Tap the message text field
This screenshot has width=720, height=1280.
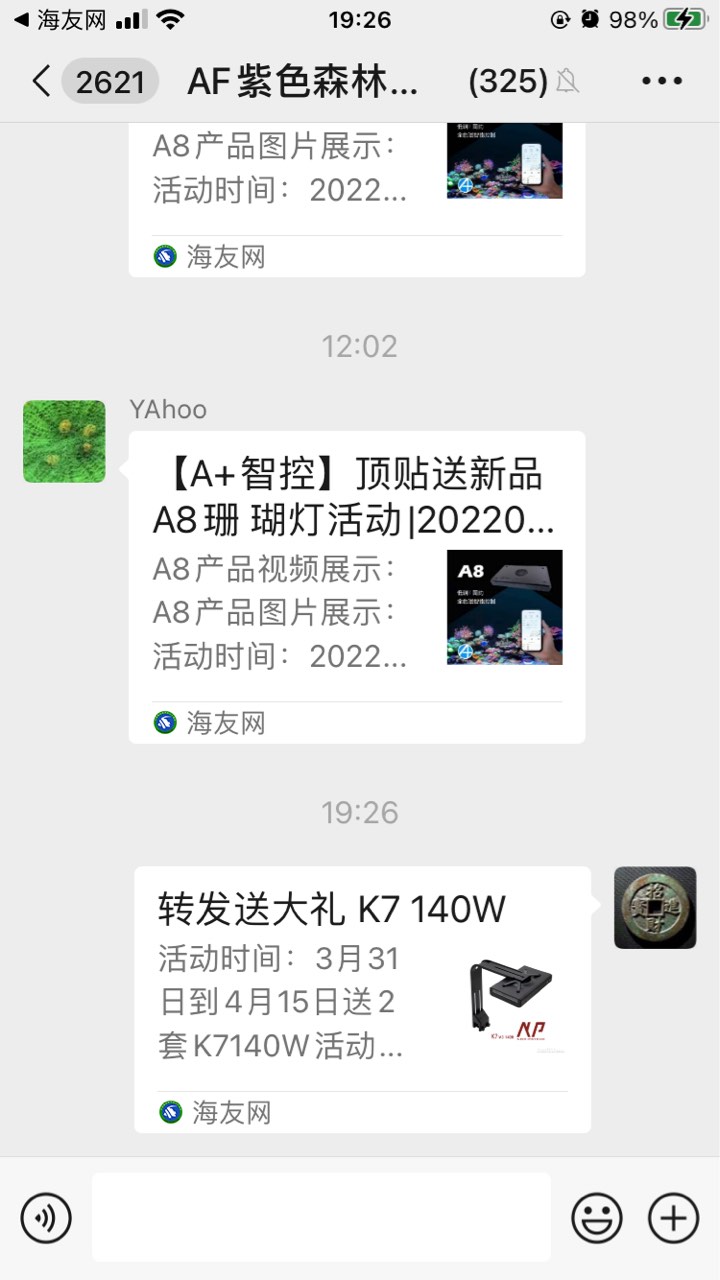(x=321, y=1217)
